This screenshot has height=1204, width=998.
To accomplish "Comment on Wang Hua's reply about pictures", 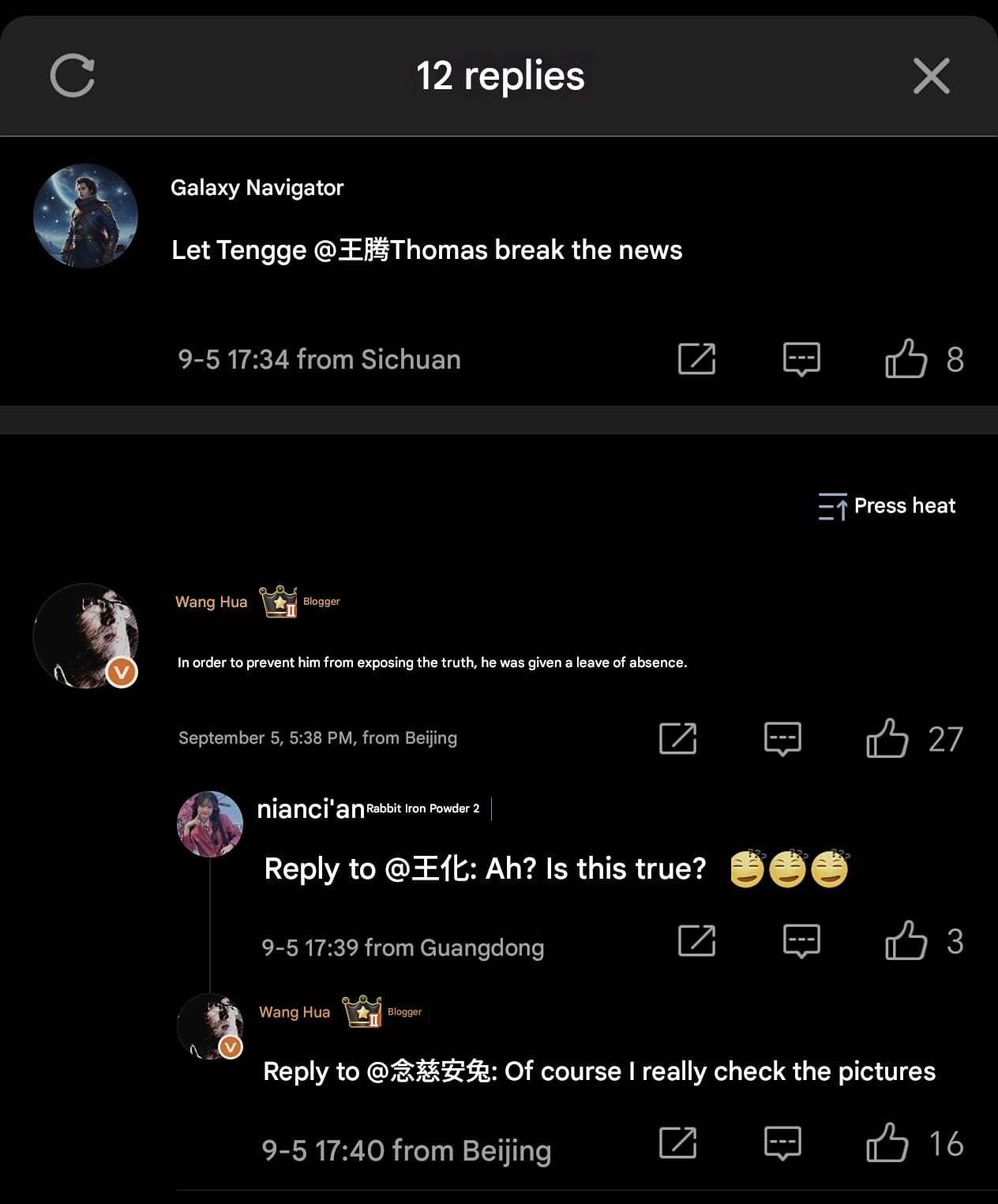I will tap(782, 1142).
